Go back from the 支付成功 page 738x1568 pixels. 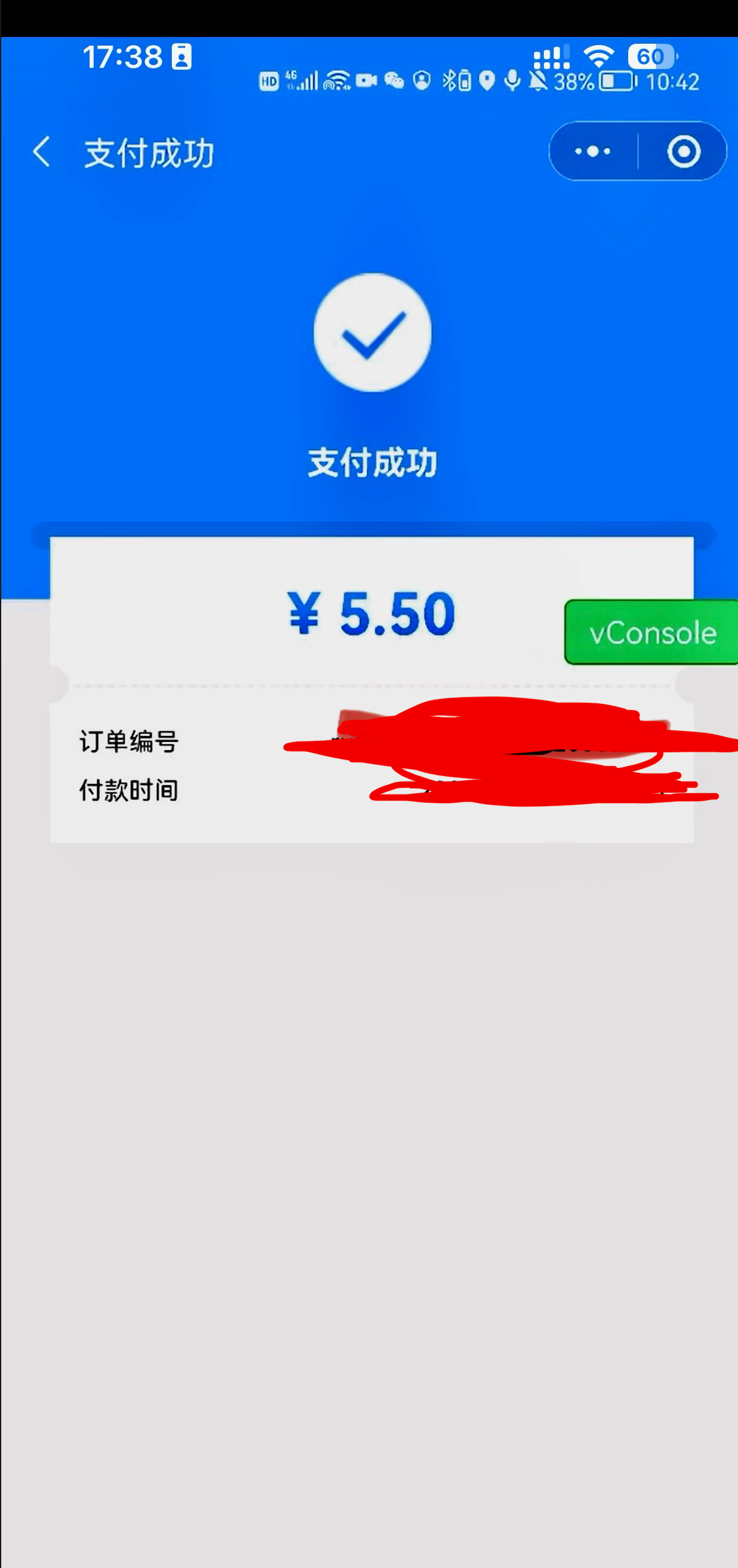41,152
